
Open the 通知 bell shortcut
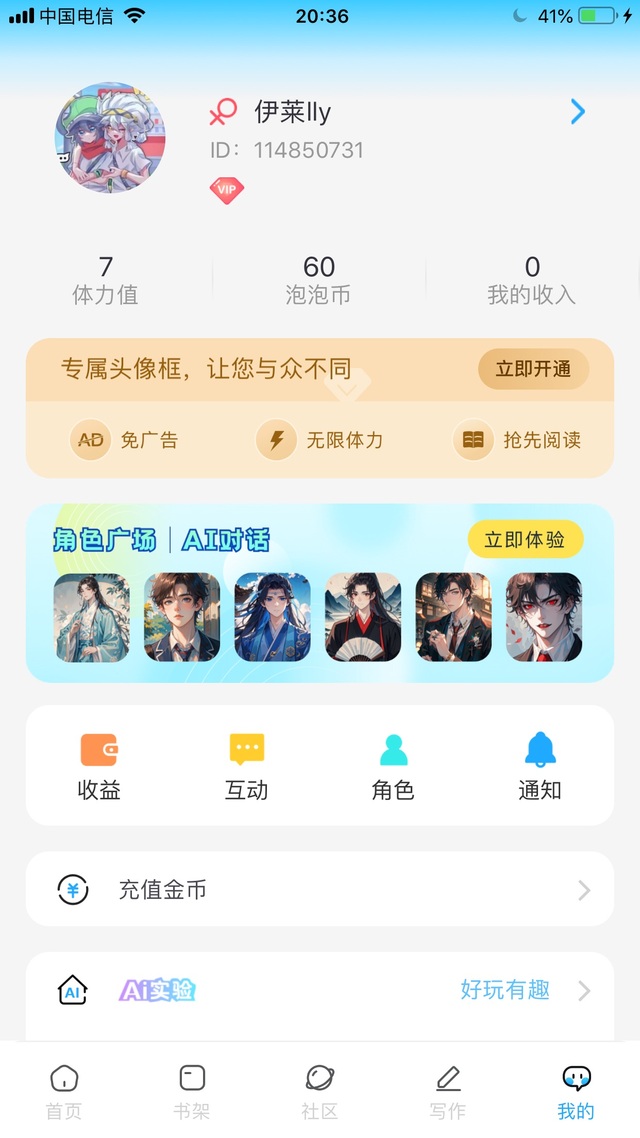pyautogui.click(x=540, y=766)
